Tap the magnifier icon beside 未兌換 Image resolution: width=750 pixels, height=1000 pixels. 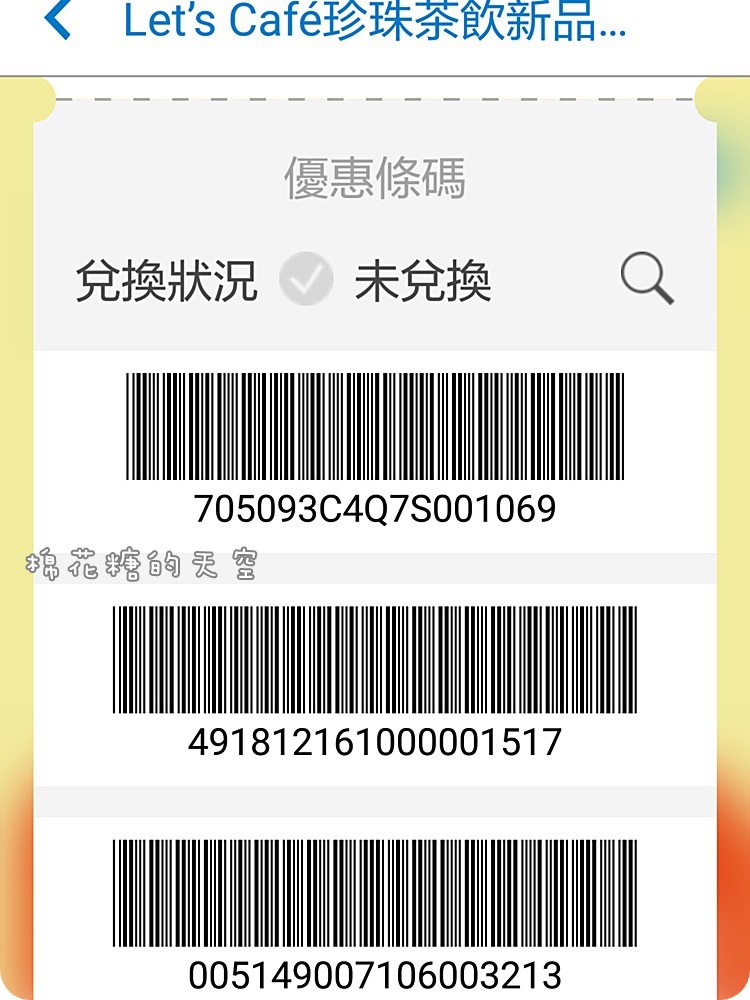(647, 279)
